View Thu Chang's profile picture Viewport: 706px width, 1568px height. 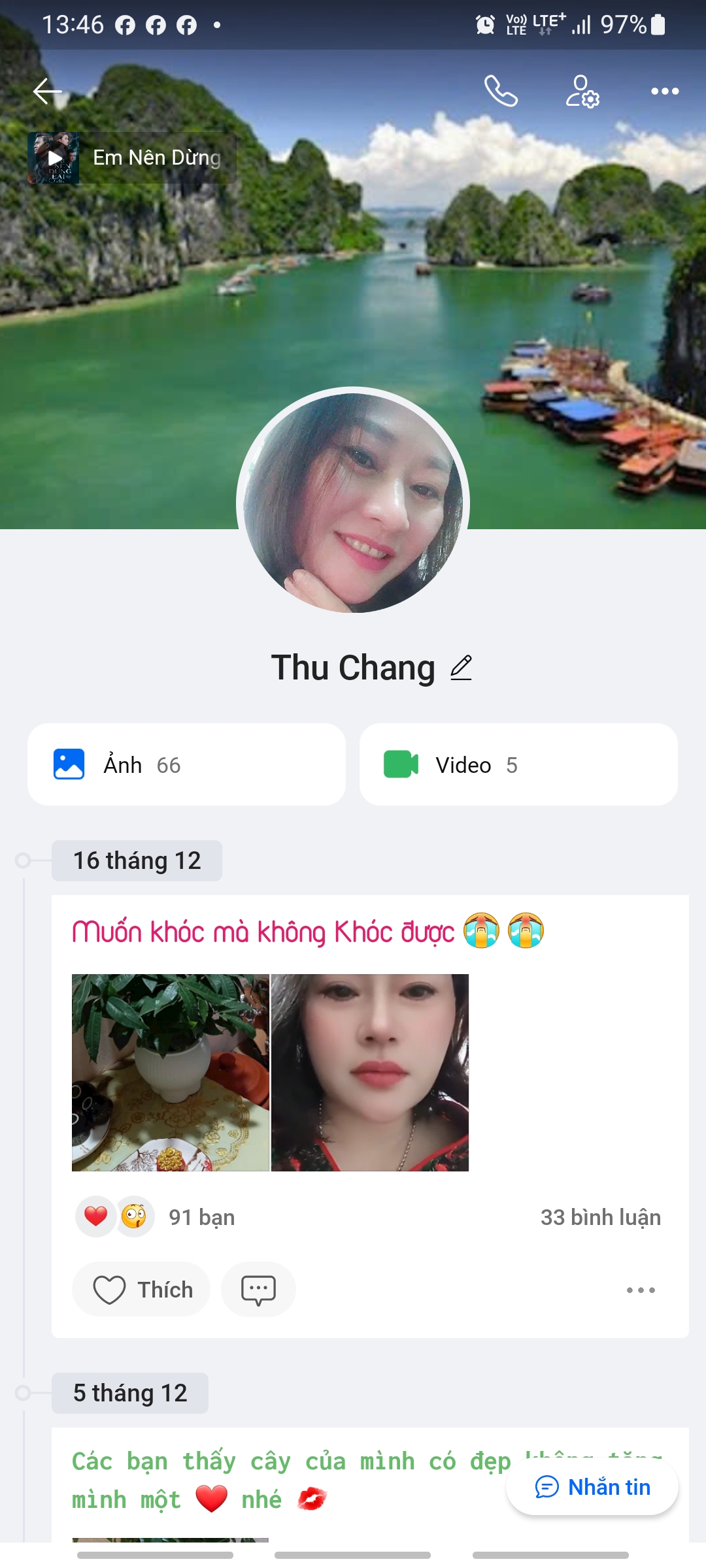coord(353,502)
